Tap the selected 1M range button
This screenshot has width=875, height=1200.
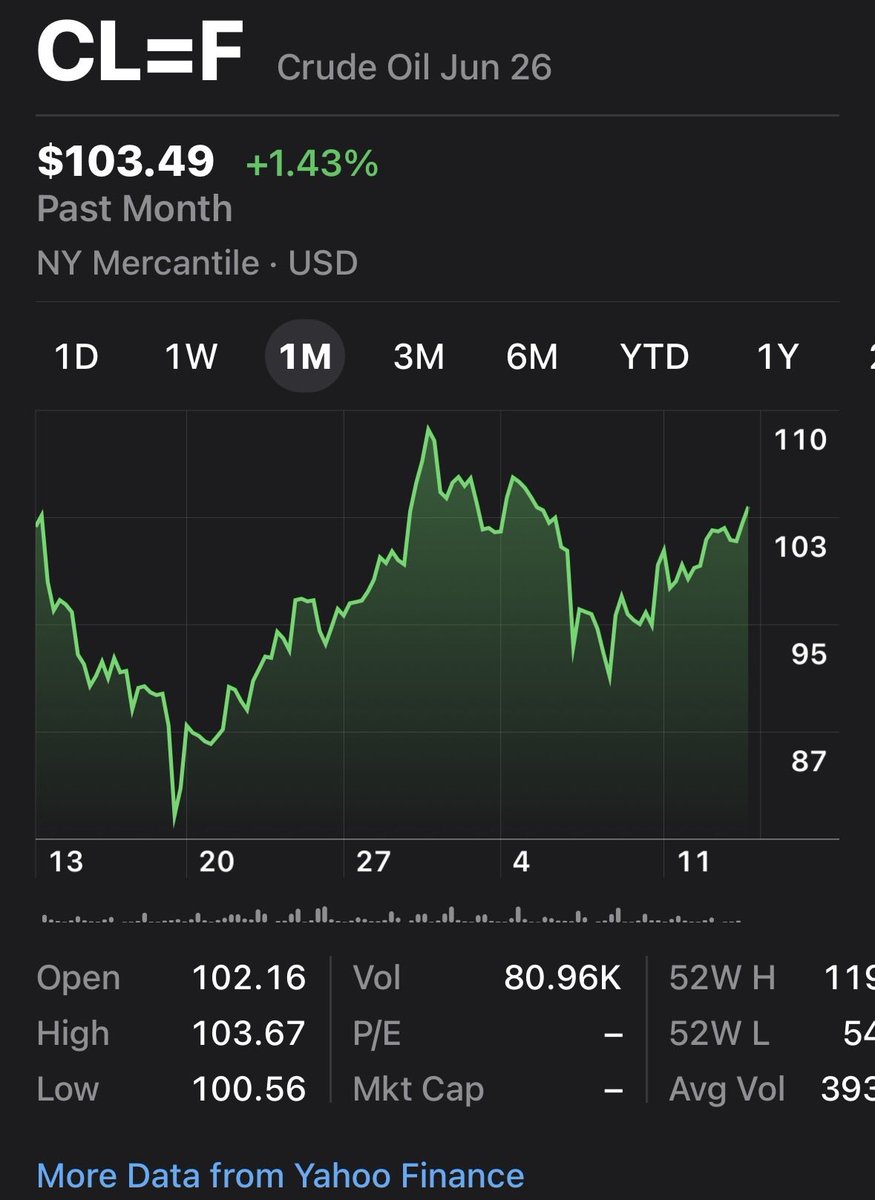(x=305, y=357)
